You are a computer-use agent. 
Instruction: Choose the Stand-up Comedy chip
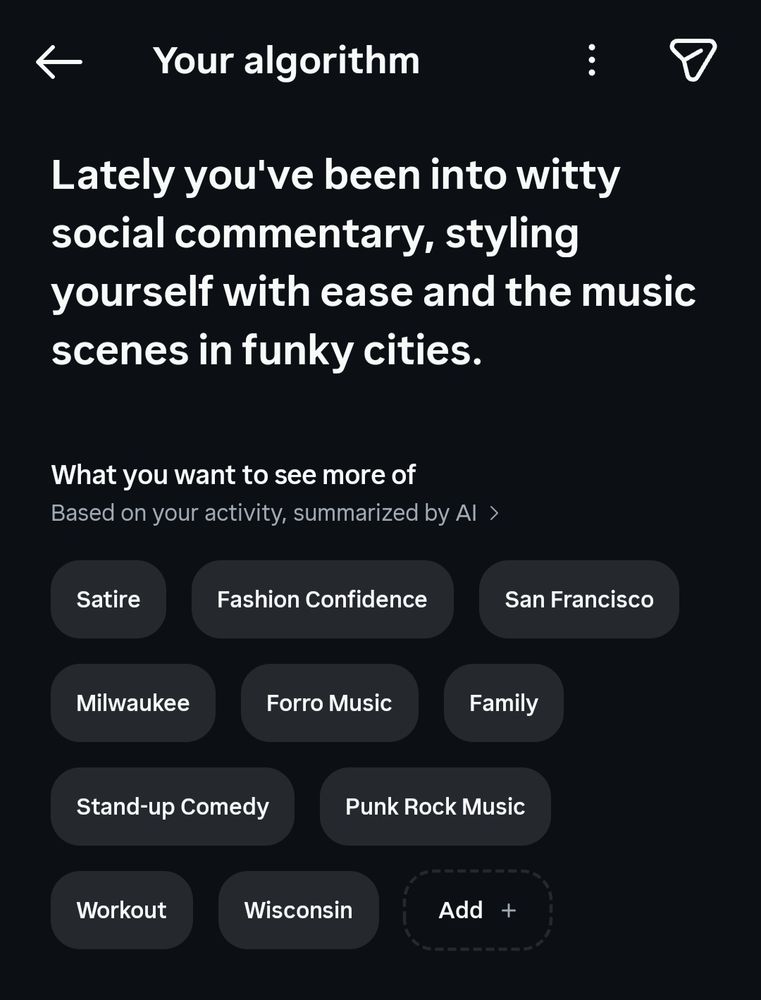click(172, 807)
